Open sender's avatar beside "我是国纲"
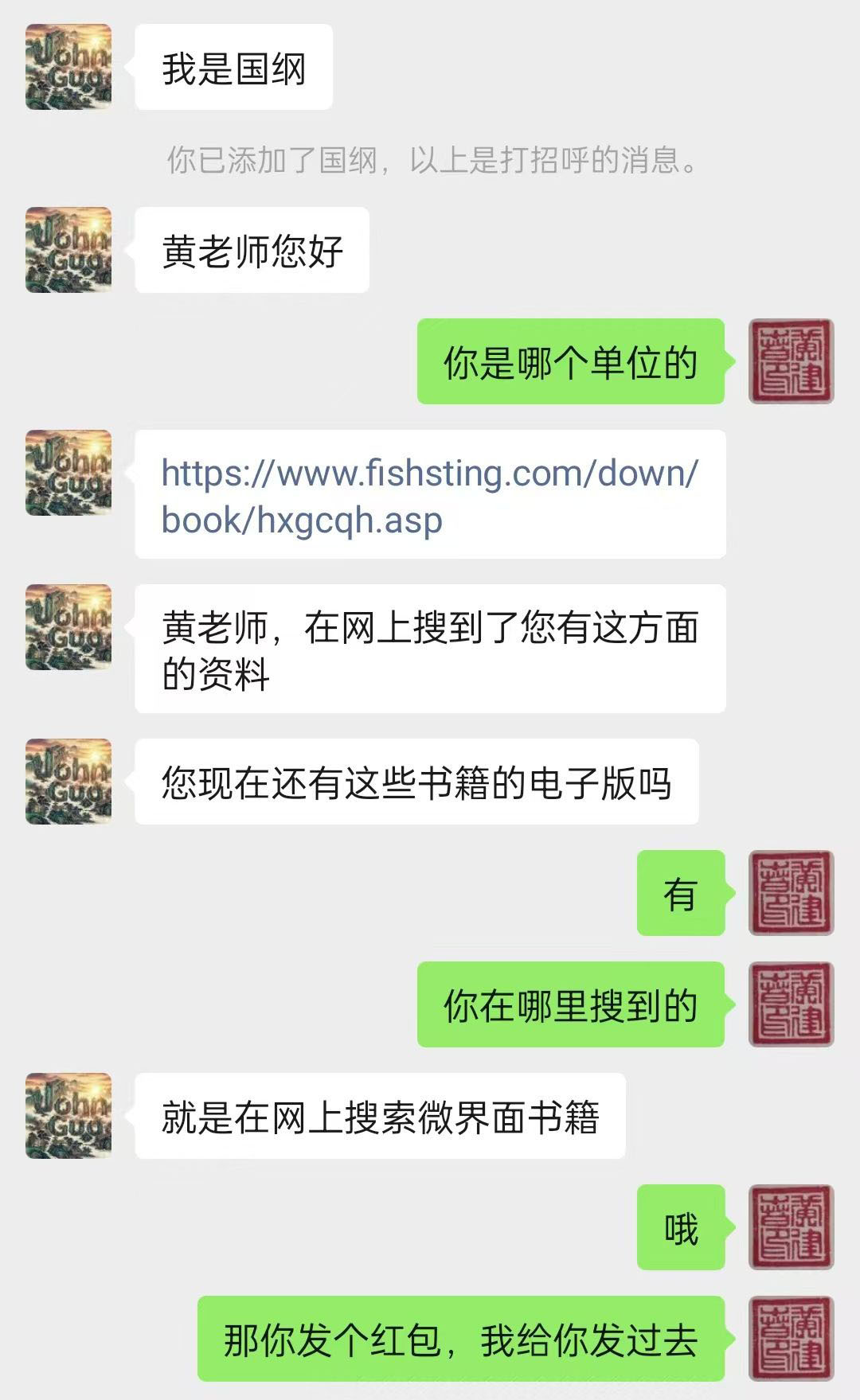Image resolution: width=860 pixels, height=1400 pixels. 68,67
